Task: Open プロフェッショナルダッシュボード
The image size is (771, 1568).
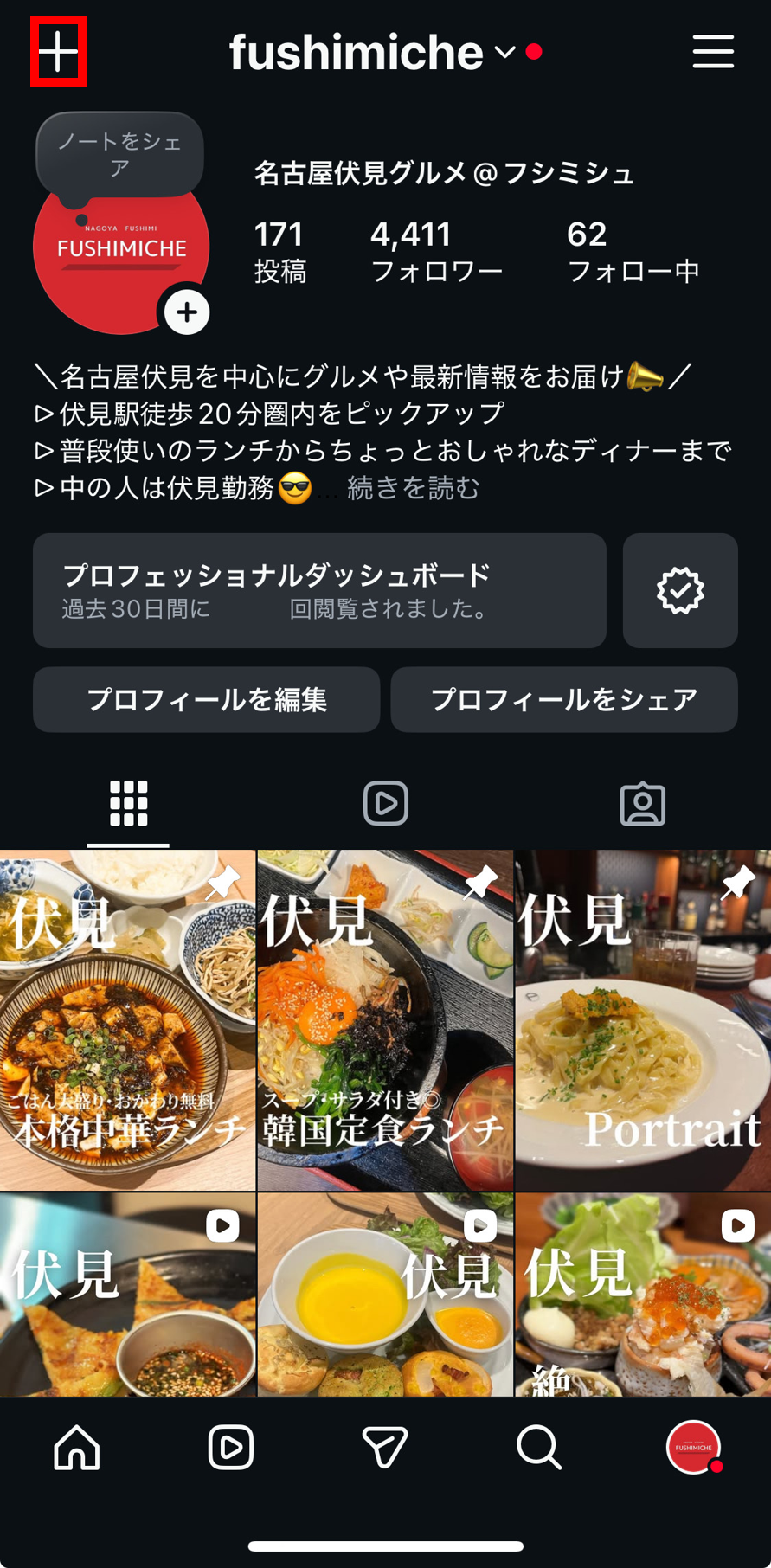Action: (319, 590)
